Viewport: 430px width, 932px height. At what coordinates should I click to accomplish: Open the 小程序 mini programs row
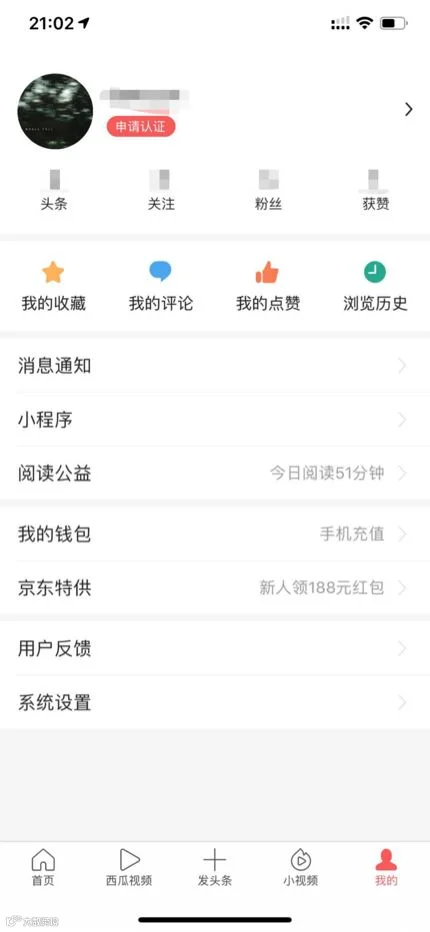pyautogui.click(x=215, y=420)
